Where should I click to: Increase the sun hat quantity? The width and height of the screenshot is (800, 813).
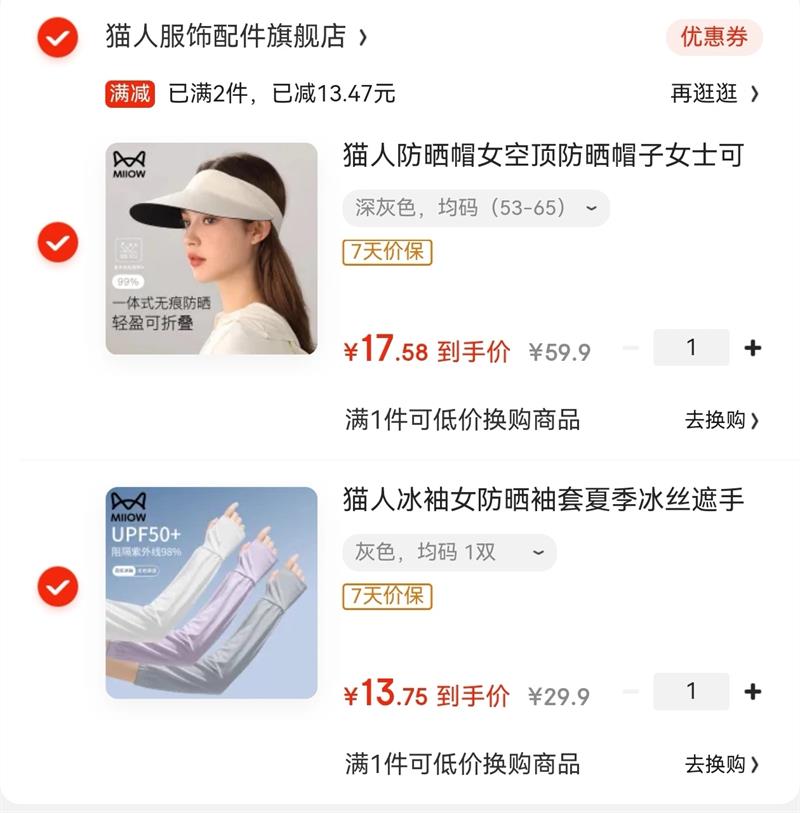tap(753, 348)
